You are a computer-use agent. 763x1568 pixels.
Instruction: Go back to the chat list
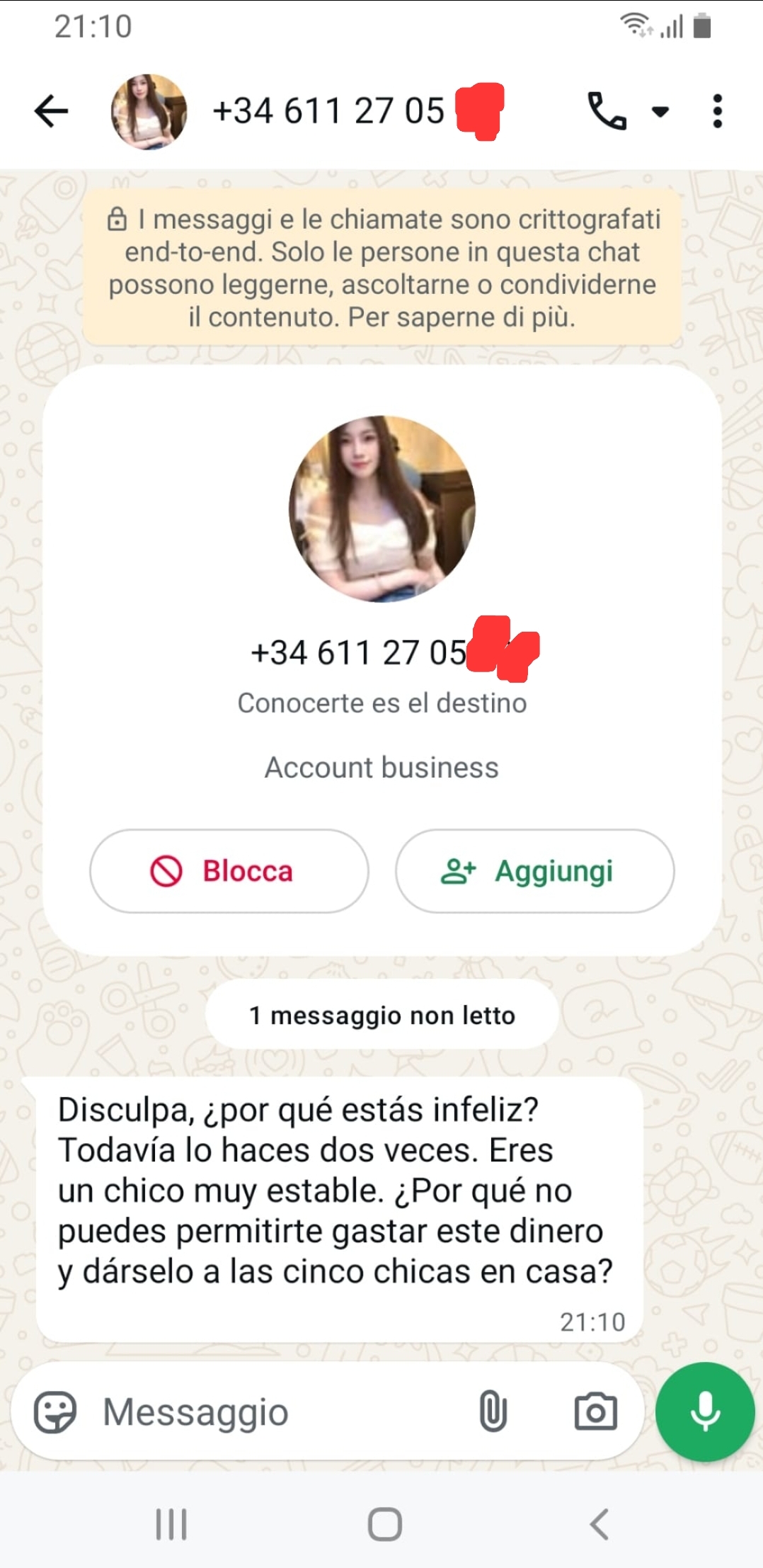(51, 111)
